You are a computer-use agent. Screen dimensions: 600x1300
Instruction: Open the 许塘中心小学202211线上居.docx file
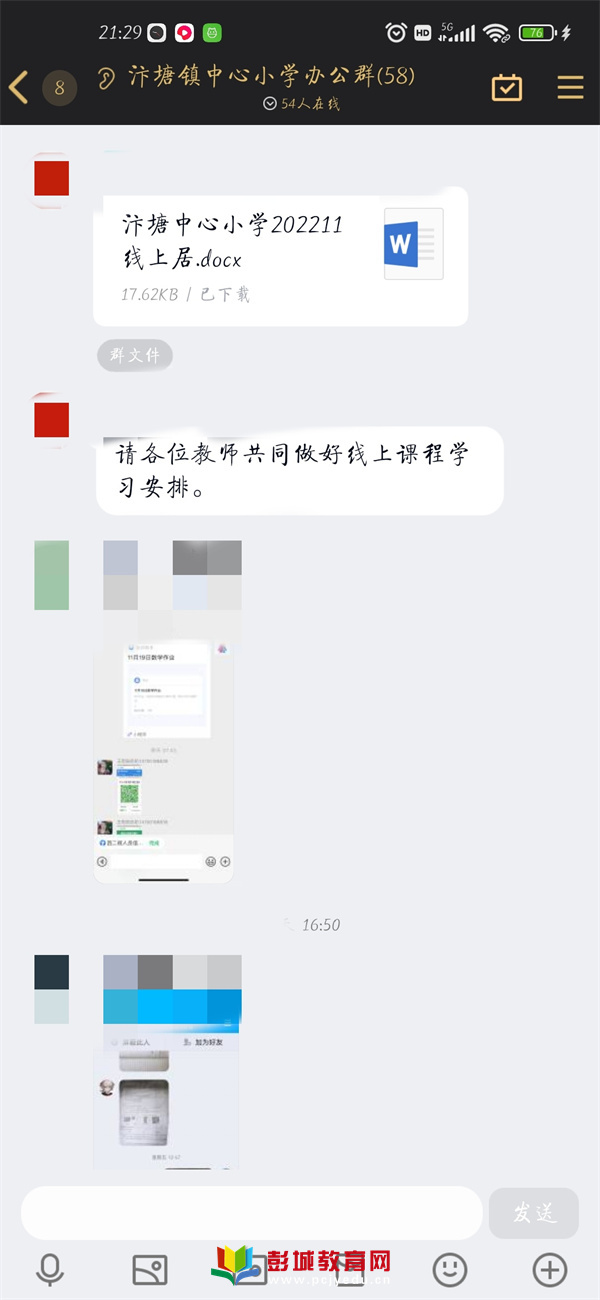click(280, 256)
